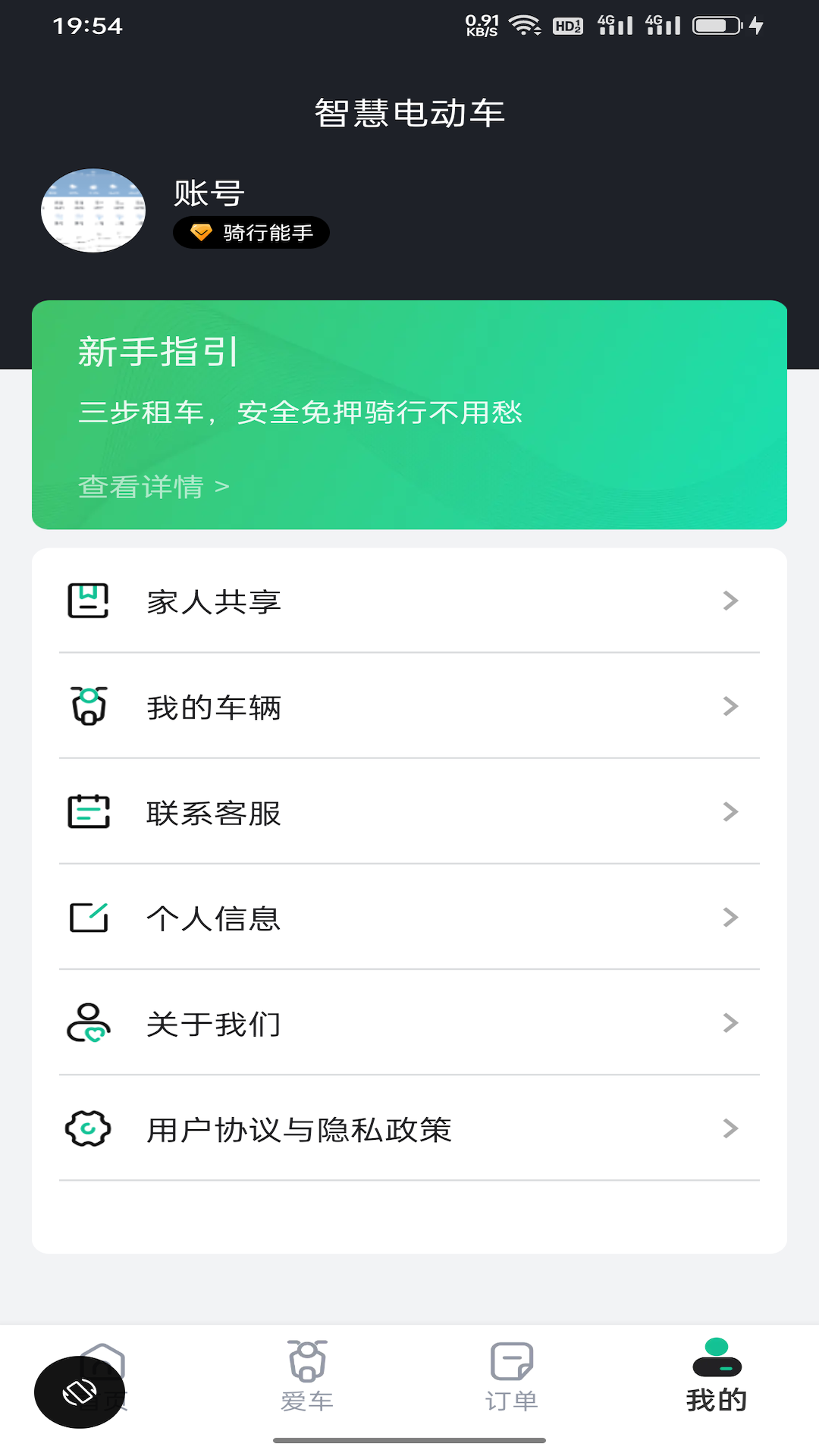Open the 我的车辆 details via right arrow
This screenshot has width=819, height=1456.
pyautogui.click(x=730, y=707)
